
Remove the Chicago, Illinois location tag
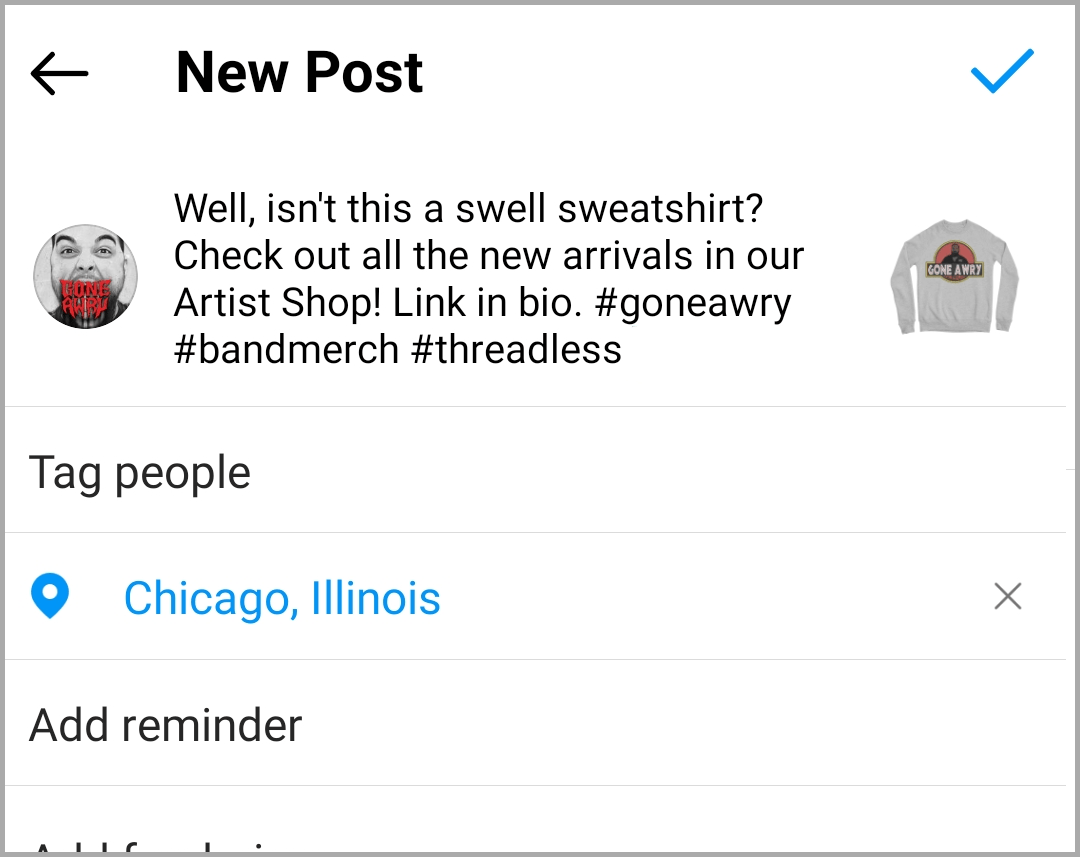click(x=1008, y=596)
